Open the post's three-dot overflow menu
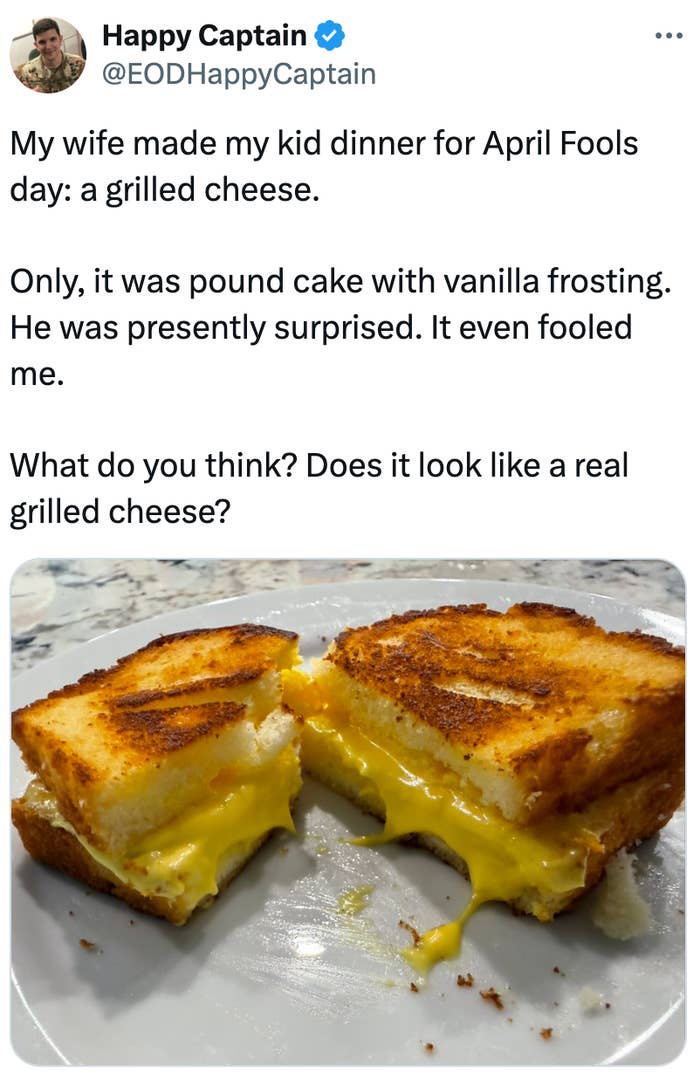Viewport: 700px width, 1086px height. pos(668,36)
